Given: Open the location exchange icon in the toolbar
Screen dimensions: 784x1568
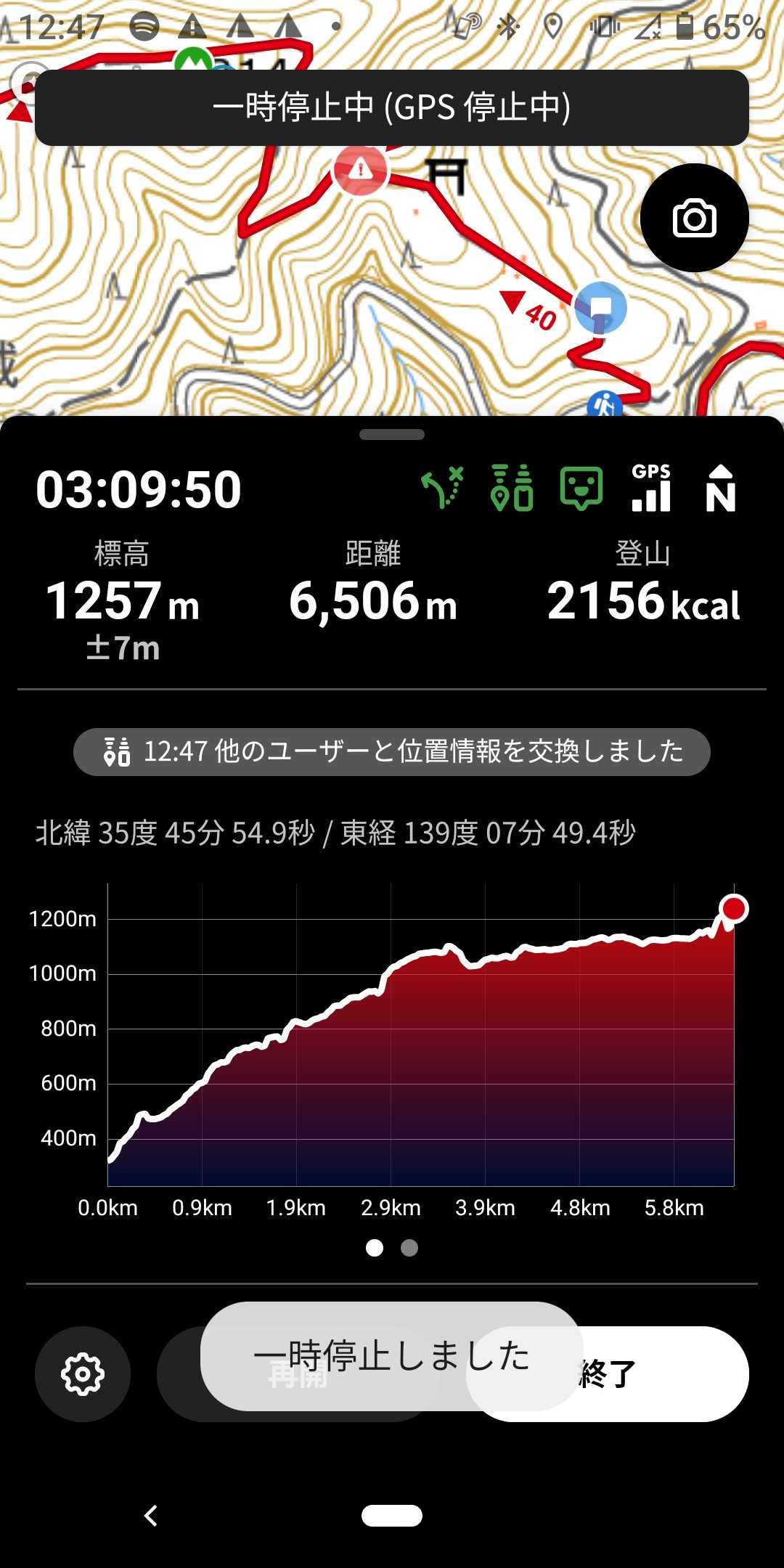Looking at the screenshot, I should (x=513, y=488).
